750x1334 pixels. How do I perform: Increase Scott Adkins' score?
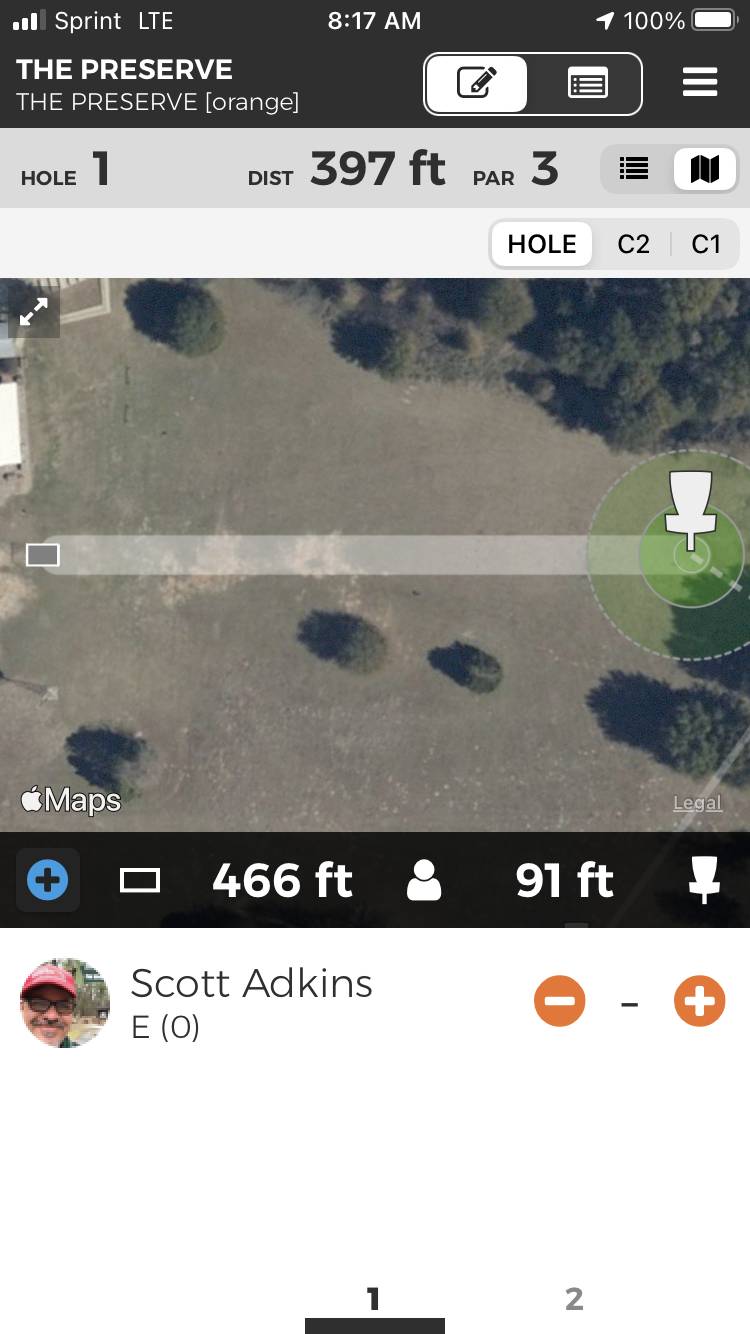(x=699, y=1001)
